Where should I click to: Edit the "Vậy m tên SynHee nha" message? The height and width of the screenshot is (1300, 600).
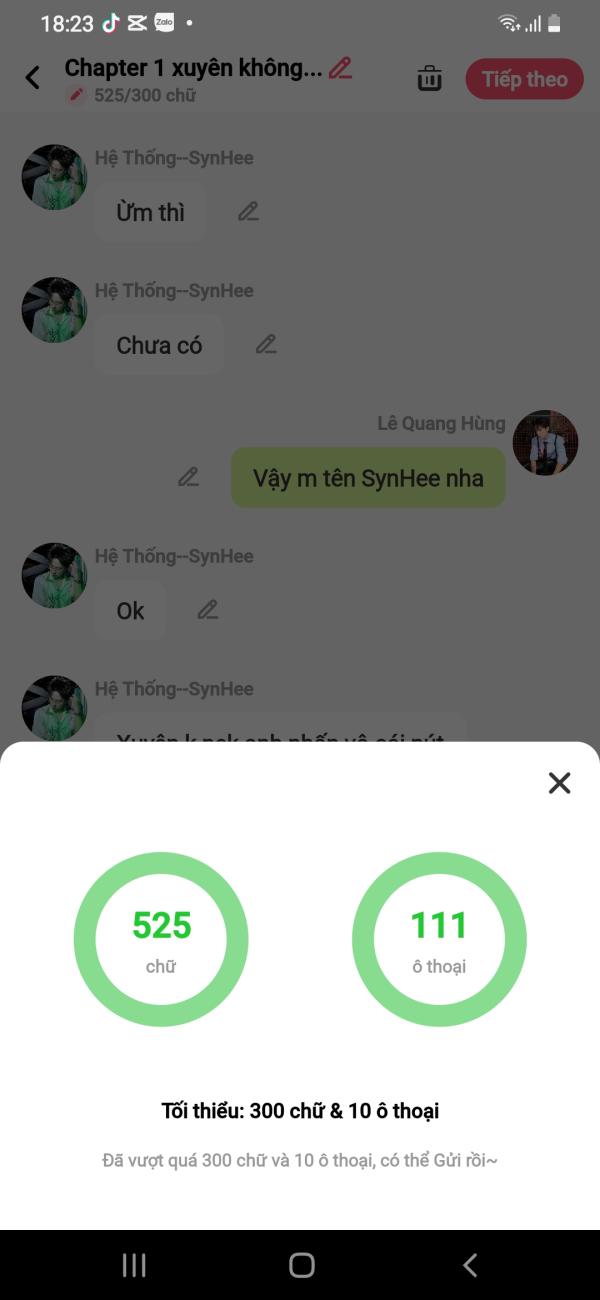[188, 477]
